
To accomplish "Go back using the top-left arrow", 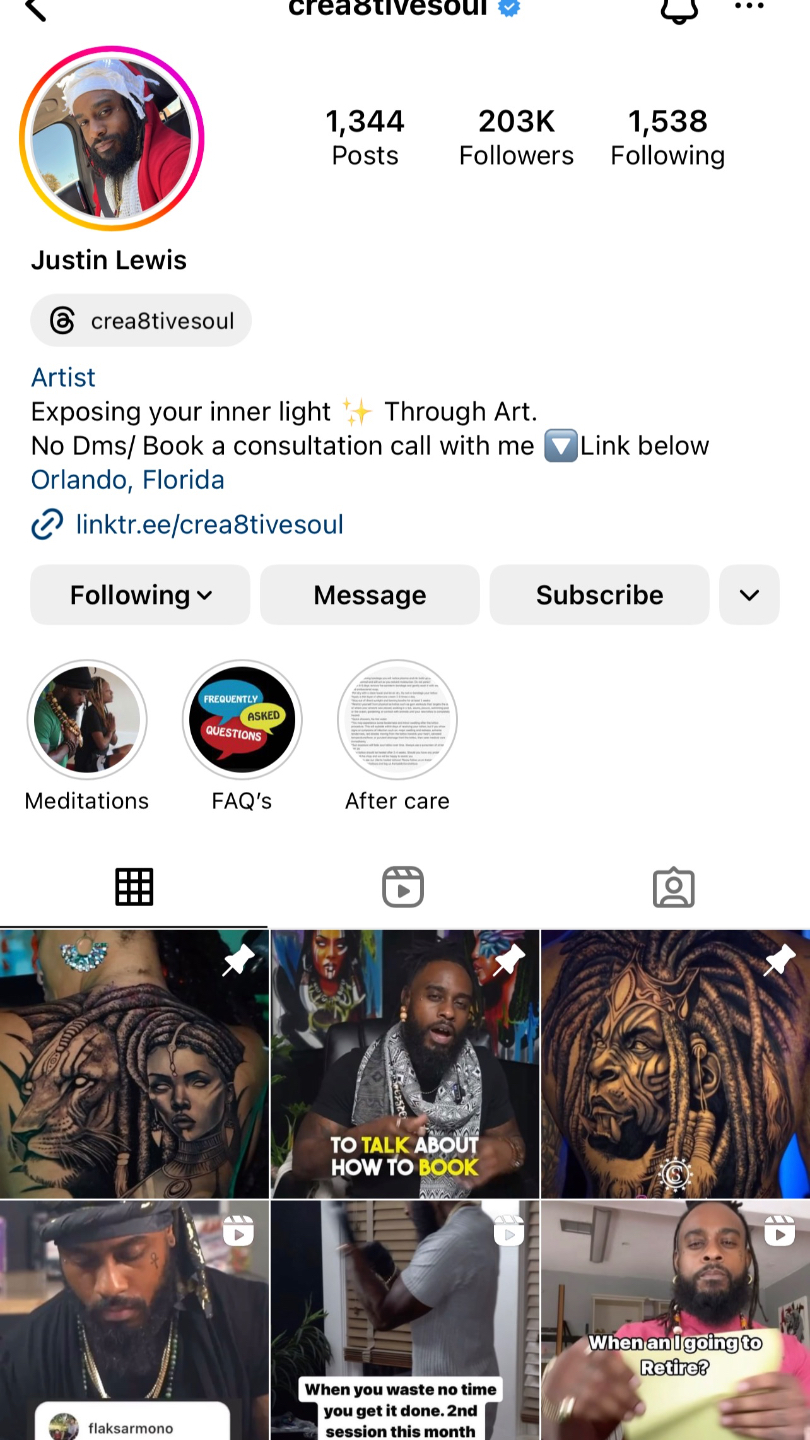I will [x=35, y=9].
